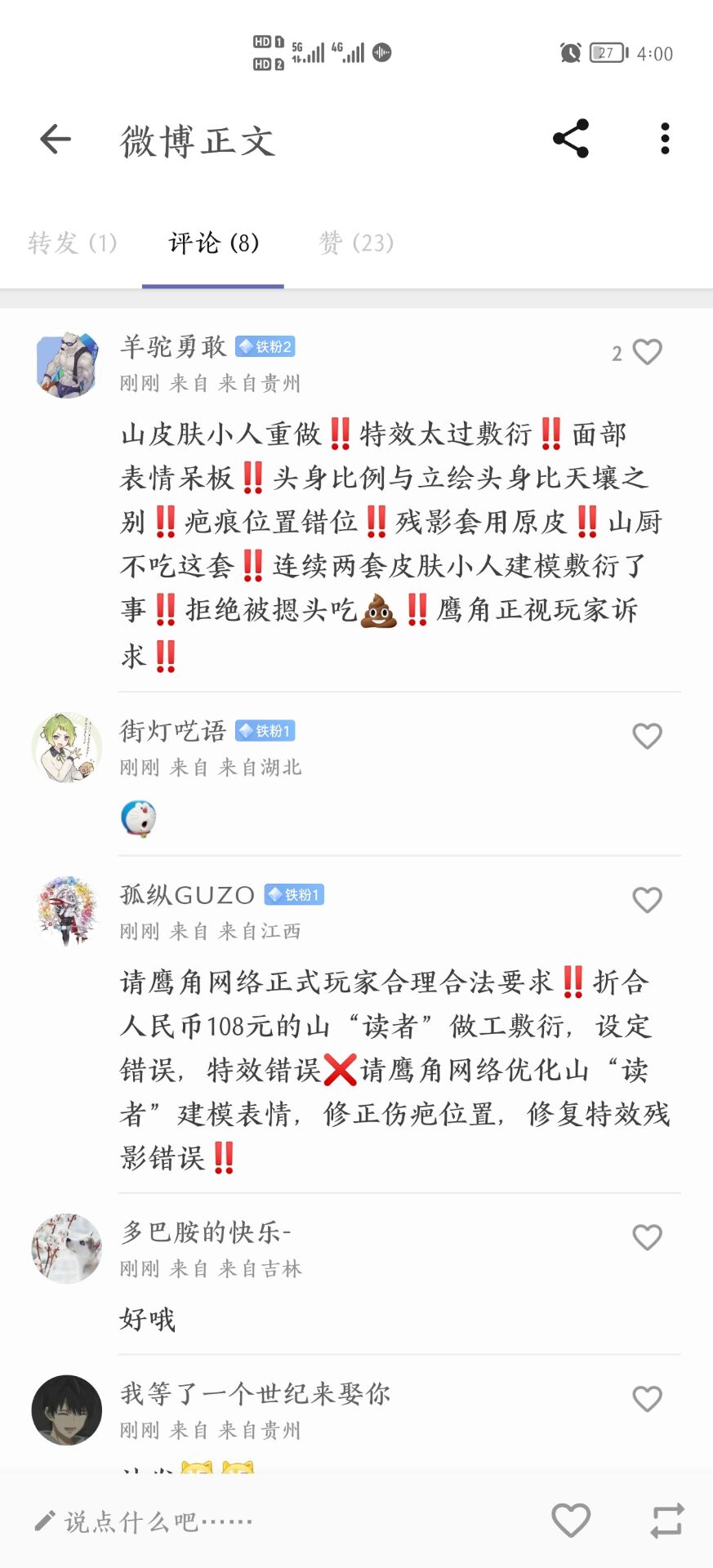
Task: Like 我等了一个世纪来娶你's comment
Action: point(647,1399)
